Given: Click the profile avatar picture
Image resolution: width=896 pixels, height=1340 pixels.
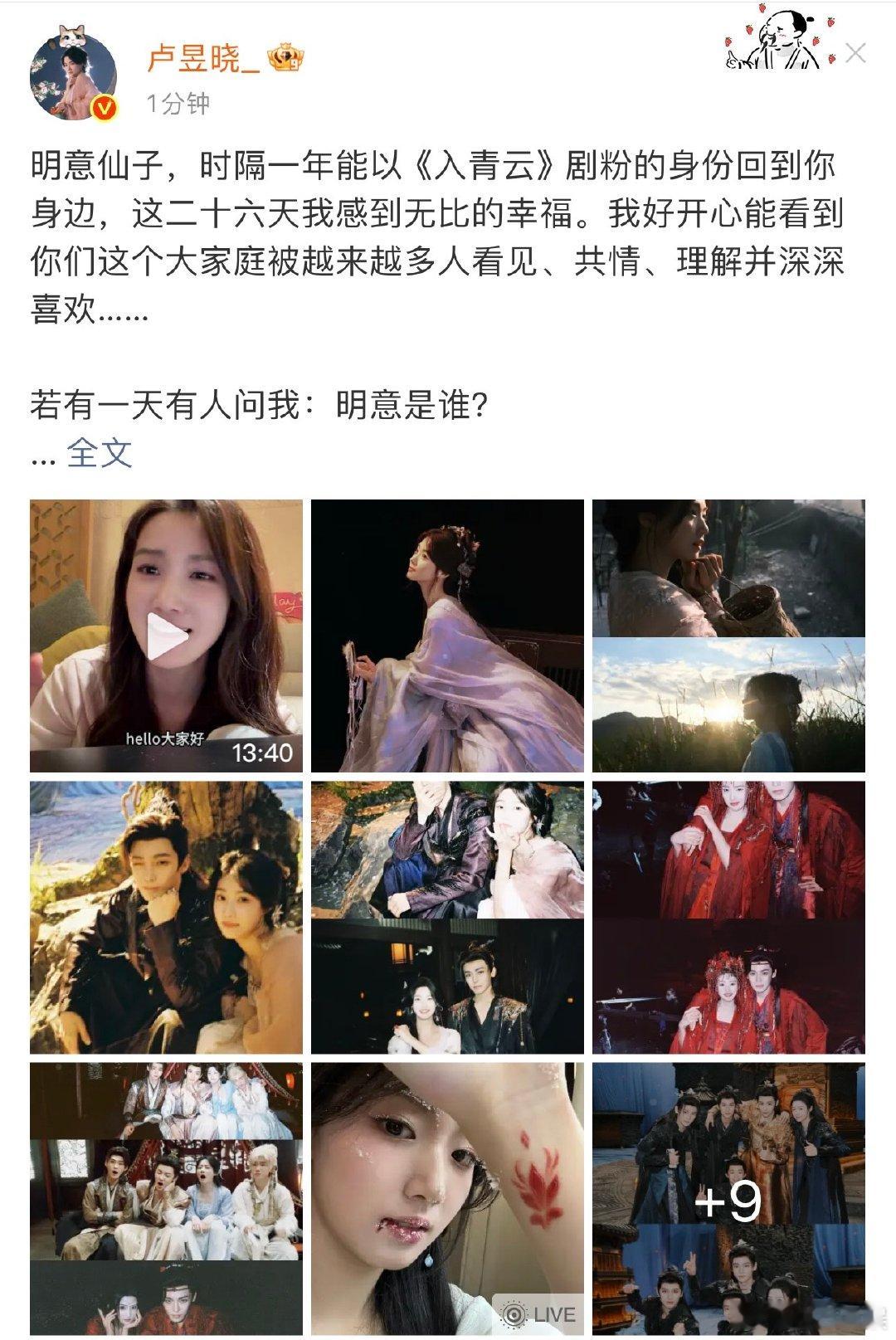Looking at the screenshot, I should (75, 73).
